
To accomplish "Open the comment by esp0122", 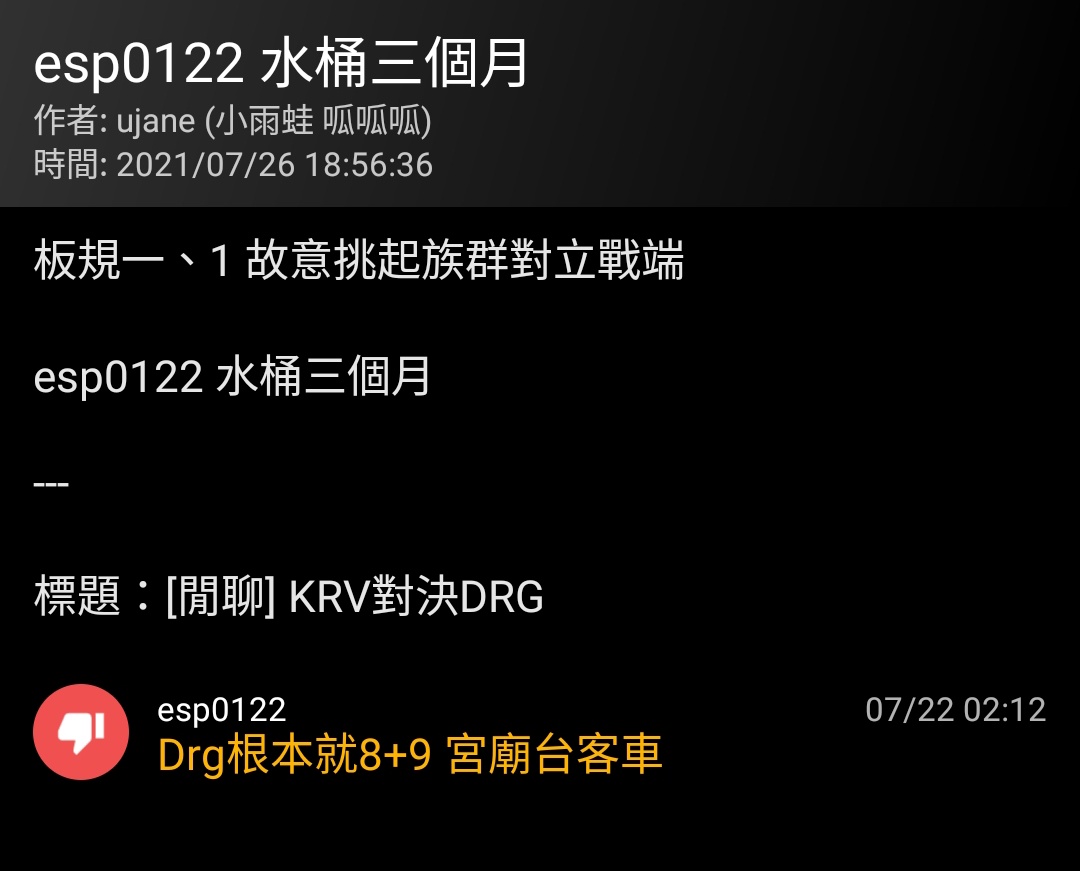I will pos(410,754).
